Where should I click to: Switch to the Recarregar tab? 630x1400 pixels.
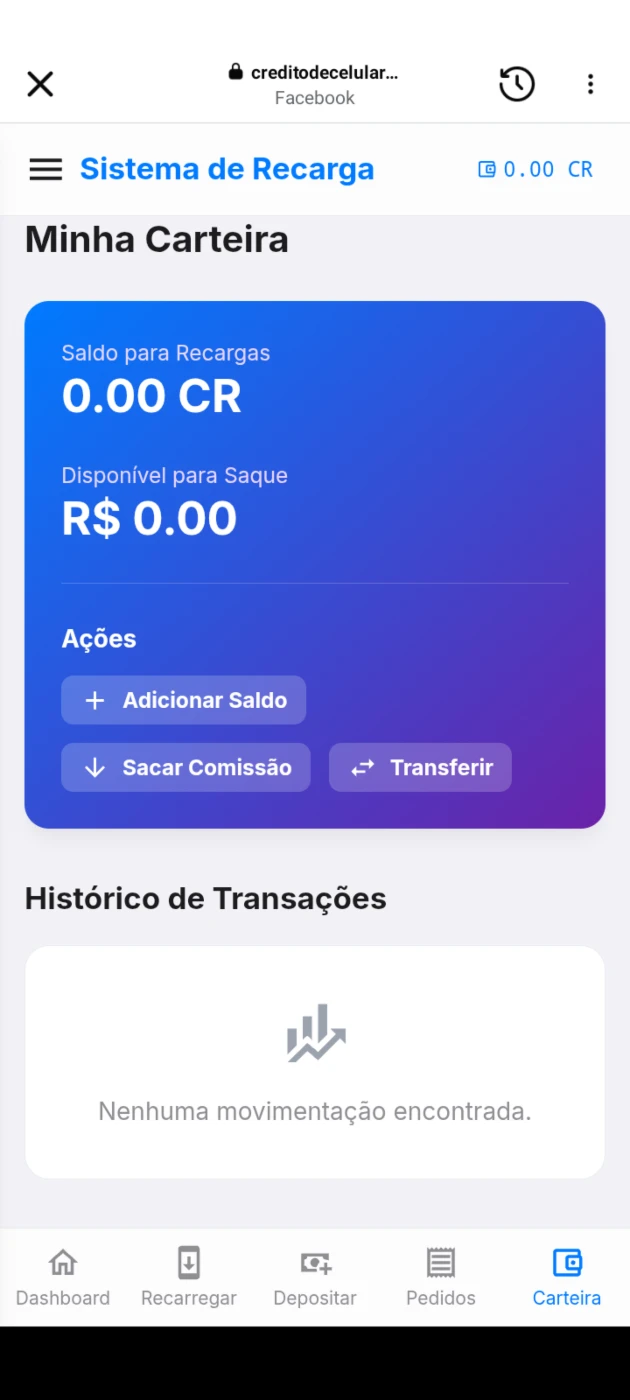click(189, 1277)
